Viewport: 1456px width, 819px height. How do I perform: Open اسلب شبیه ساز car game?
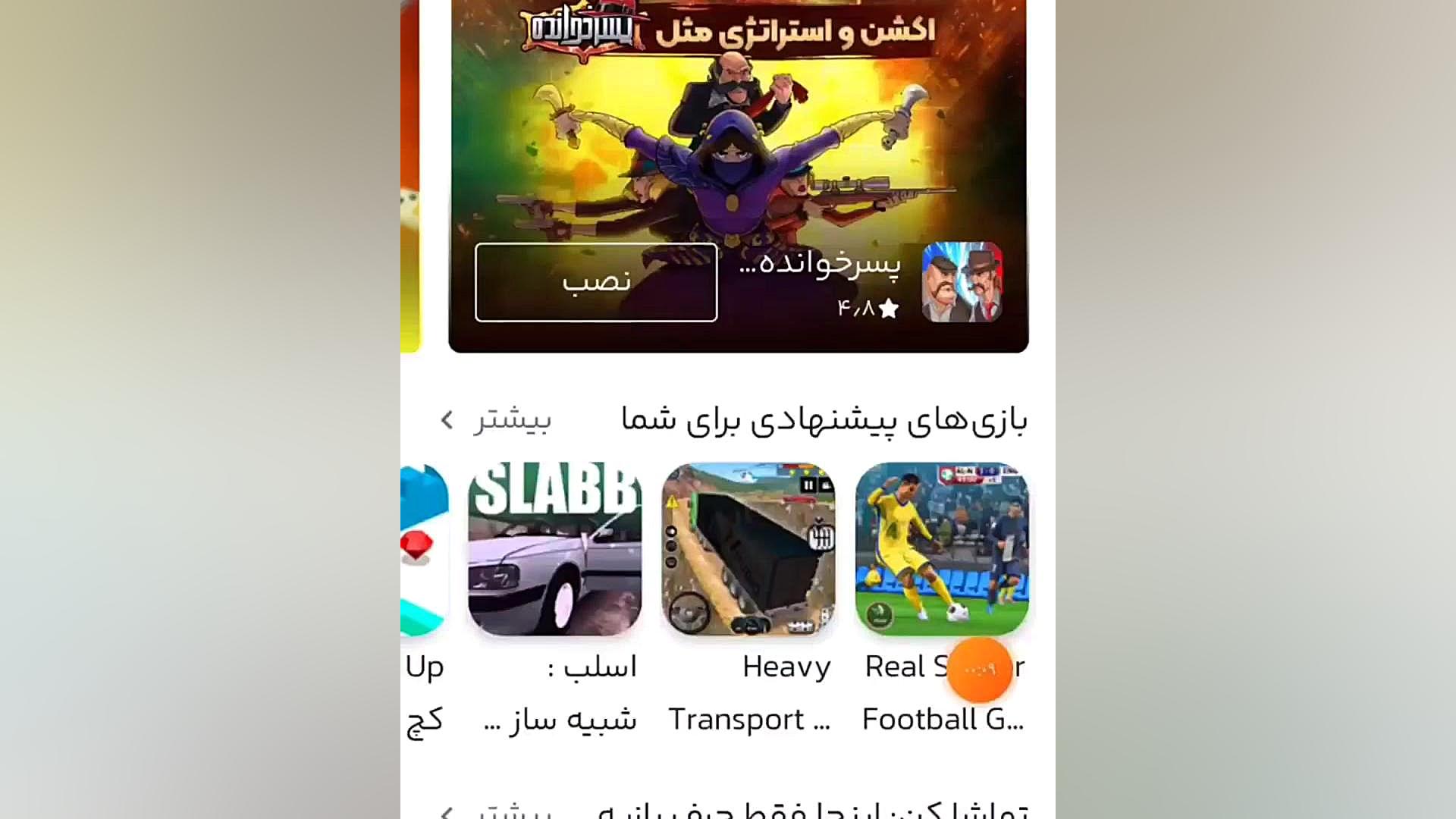tap(555, 549)
